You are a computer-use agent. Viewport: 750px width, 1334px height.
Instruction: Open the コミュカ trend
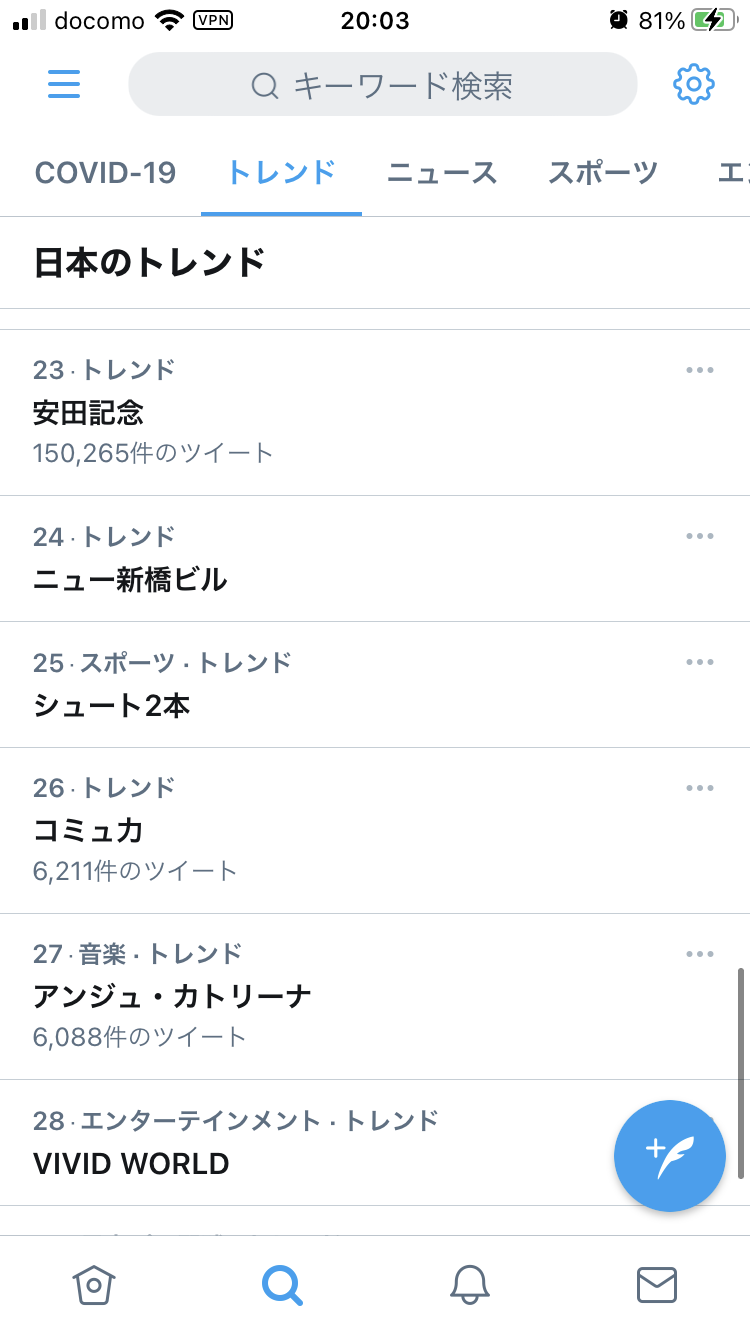[x=88, y=830]
